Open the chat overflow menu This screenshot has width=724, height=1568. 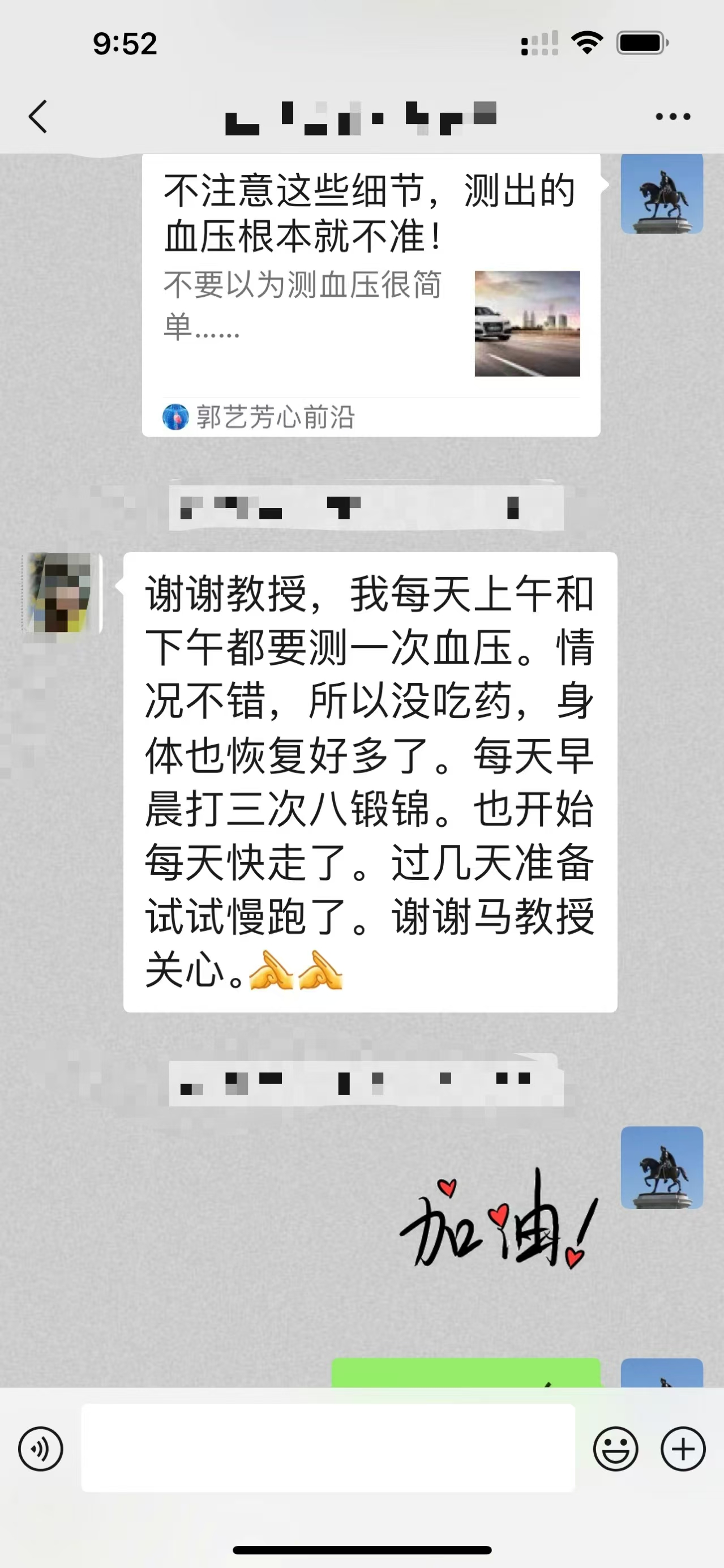[x=673, y=116]
